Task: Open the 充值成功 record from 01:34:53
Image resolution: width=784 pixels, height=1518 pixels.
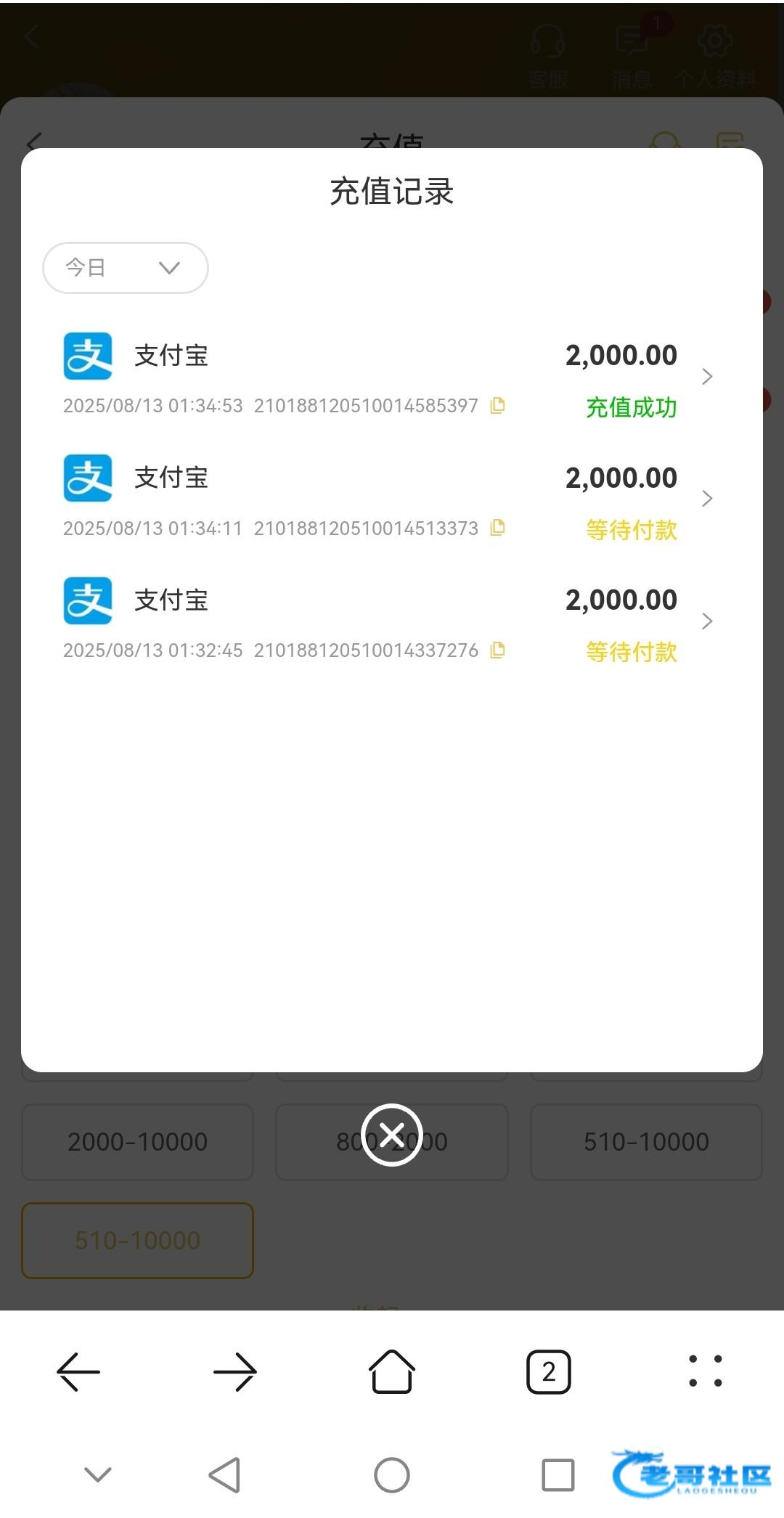Action: tap(706, 376)
